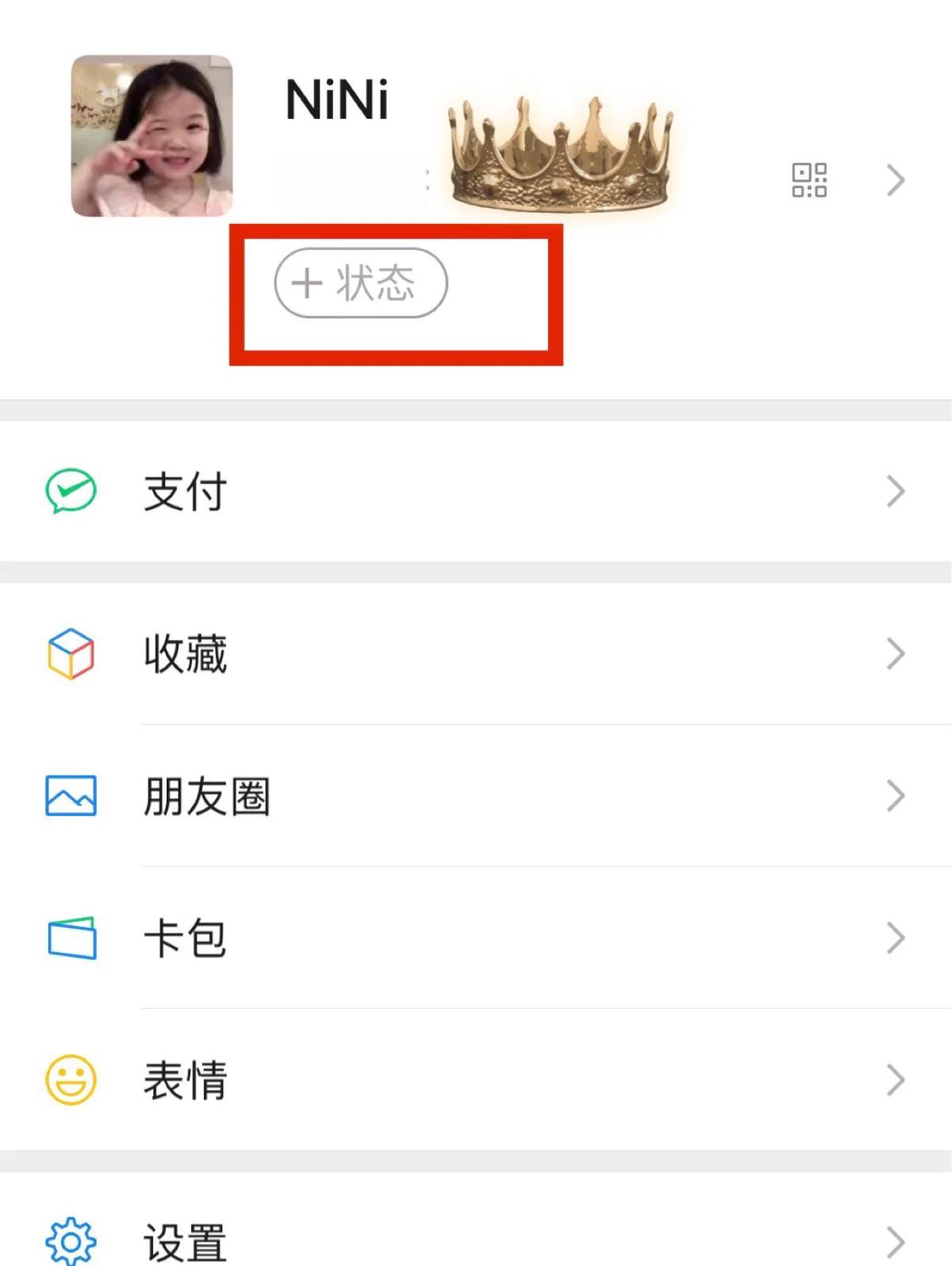Image resolution: width=952 pixels, height=1266 pixels.
Task: Tap the + 状态 status button
Action: [x=361, y=283]
